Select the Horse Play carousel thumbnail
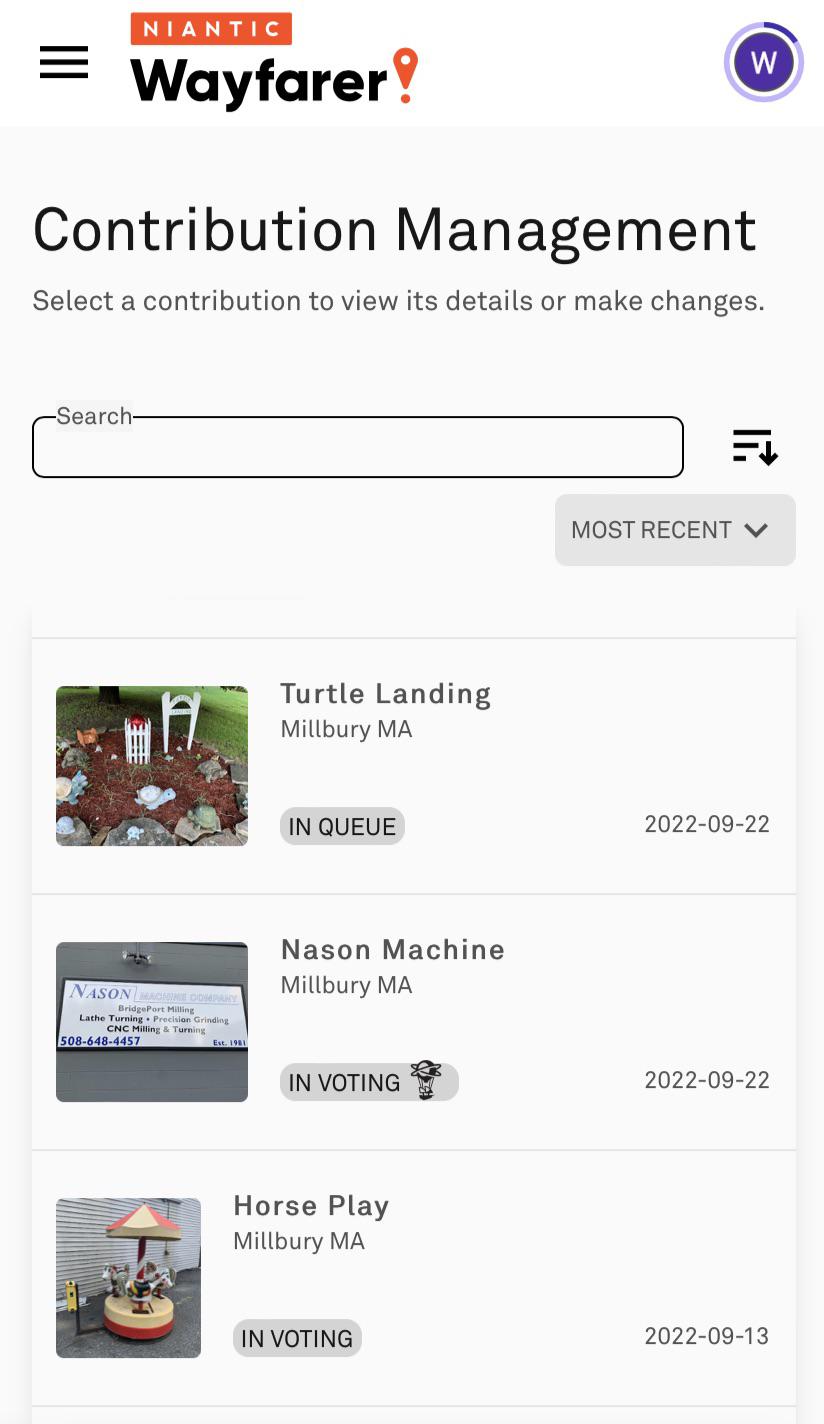Screen dimensions: 824x1424 pyautogui.click(x=128, y=1277)
